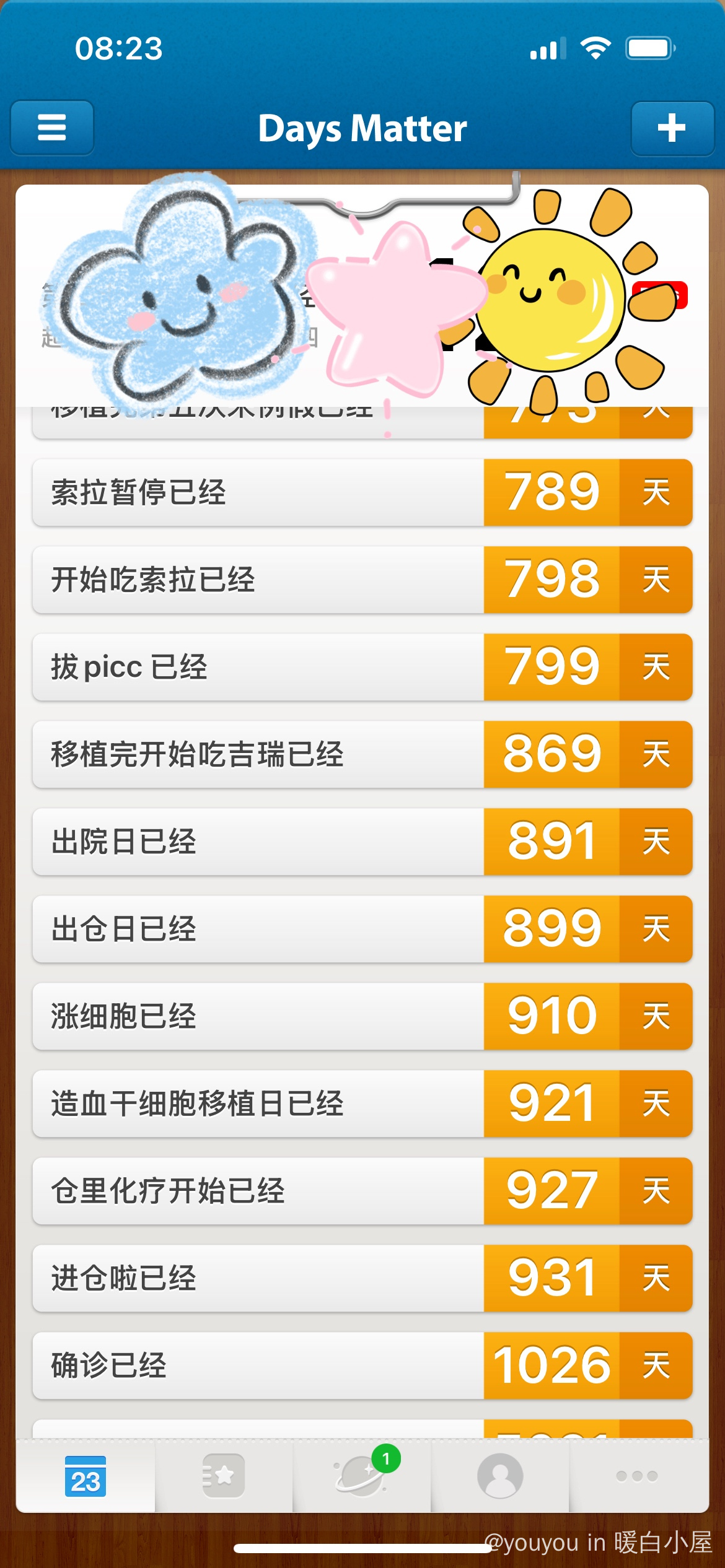Open the more options tab

[637, 1476]
